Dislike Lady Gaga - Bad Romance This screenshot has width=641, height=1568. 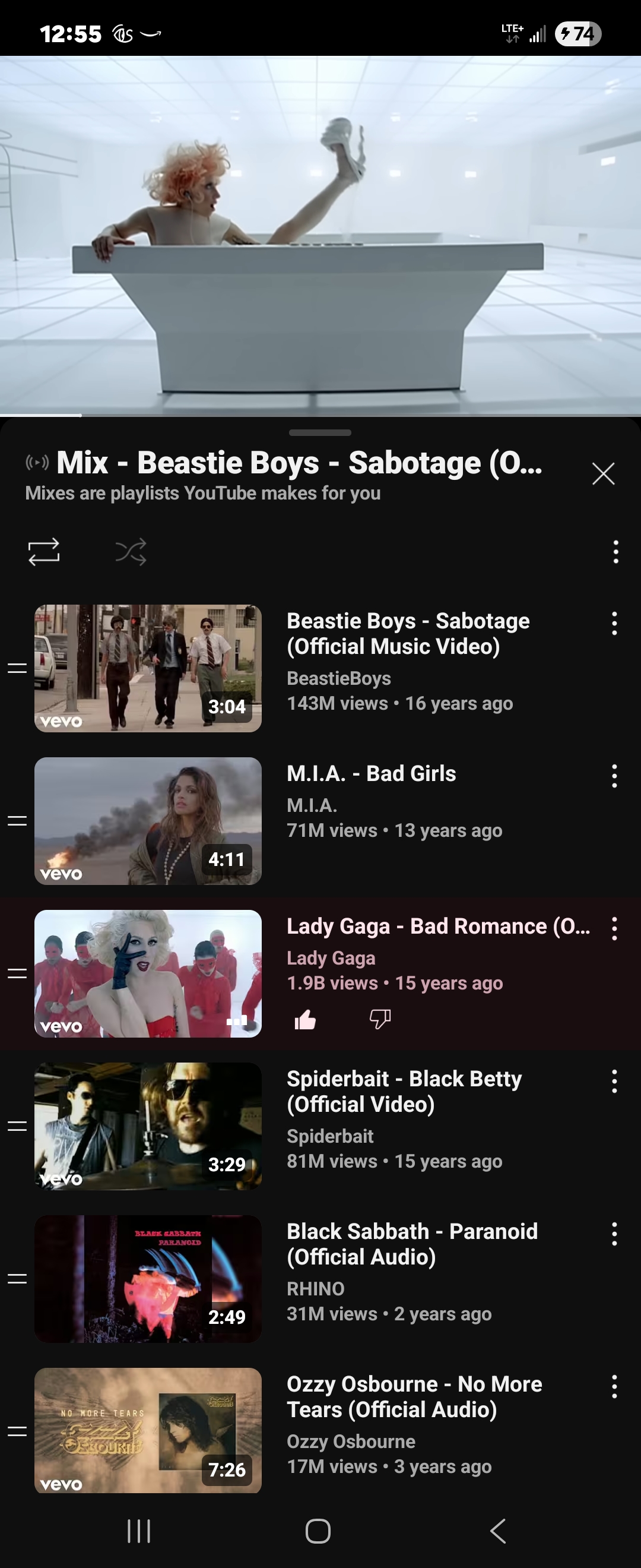380,1019
